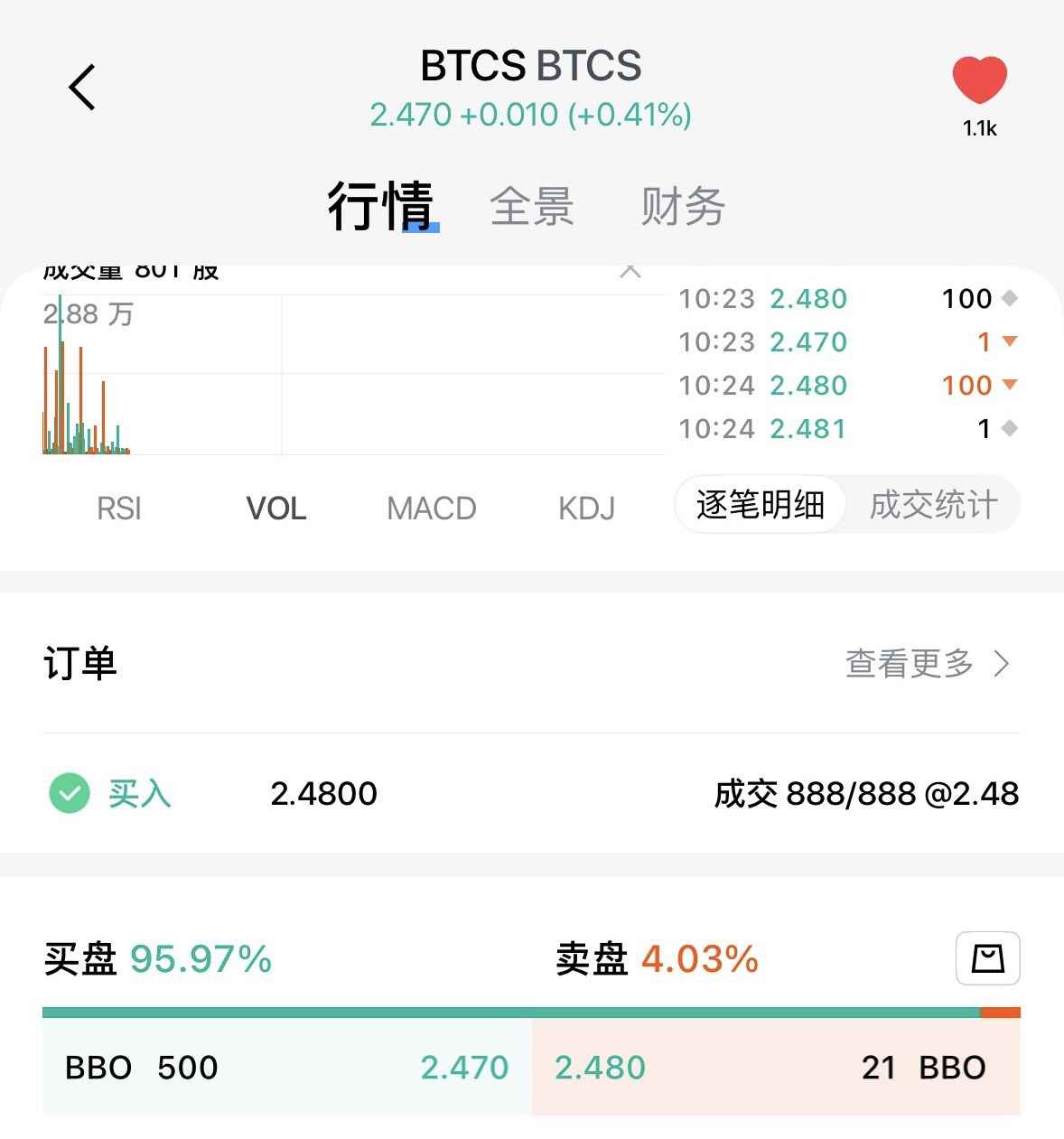Select the 逐笔明细 segment

(761, 505)
